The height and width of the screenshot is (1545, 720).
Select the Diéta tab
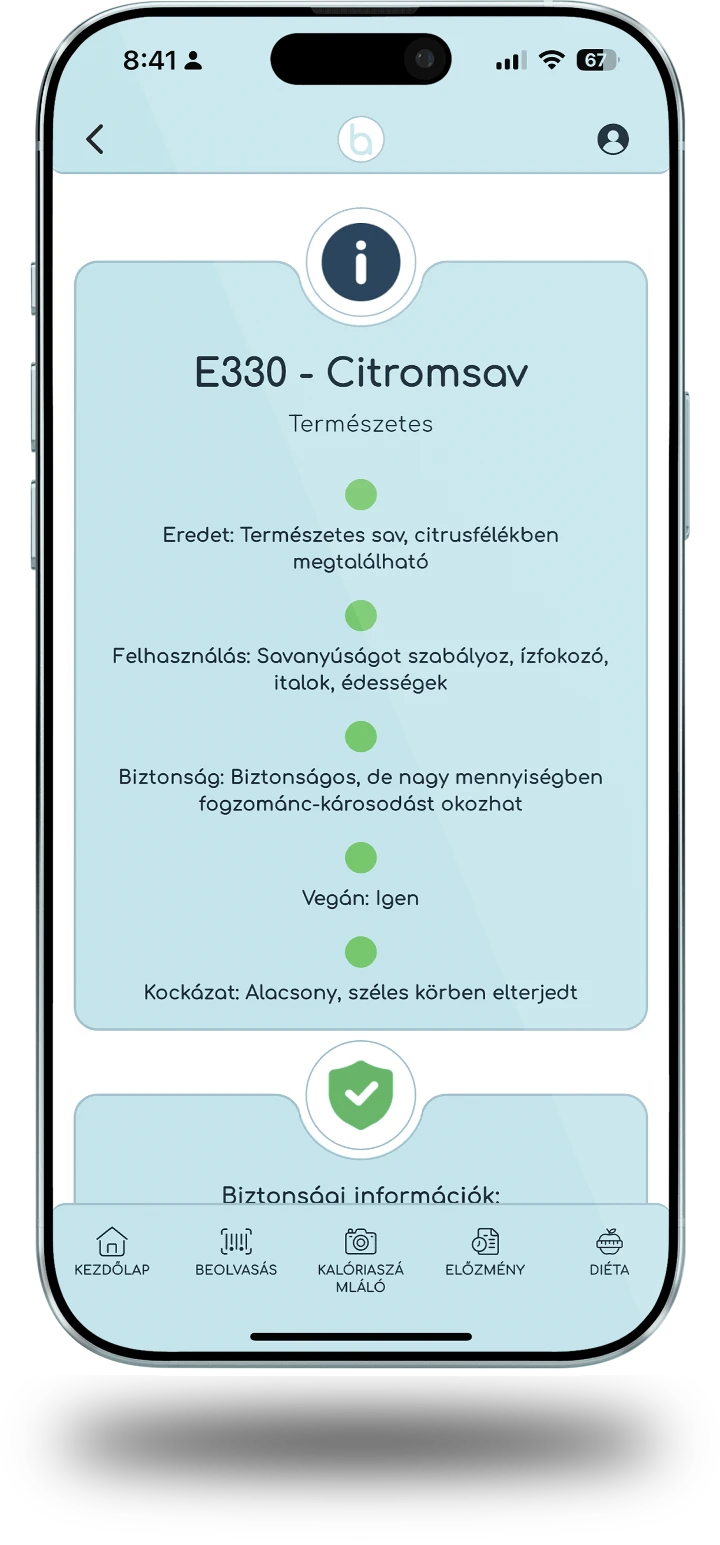(x=609, y=1252)
